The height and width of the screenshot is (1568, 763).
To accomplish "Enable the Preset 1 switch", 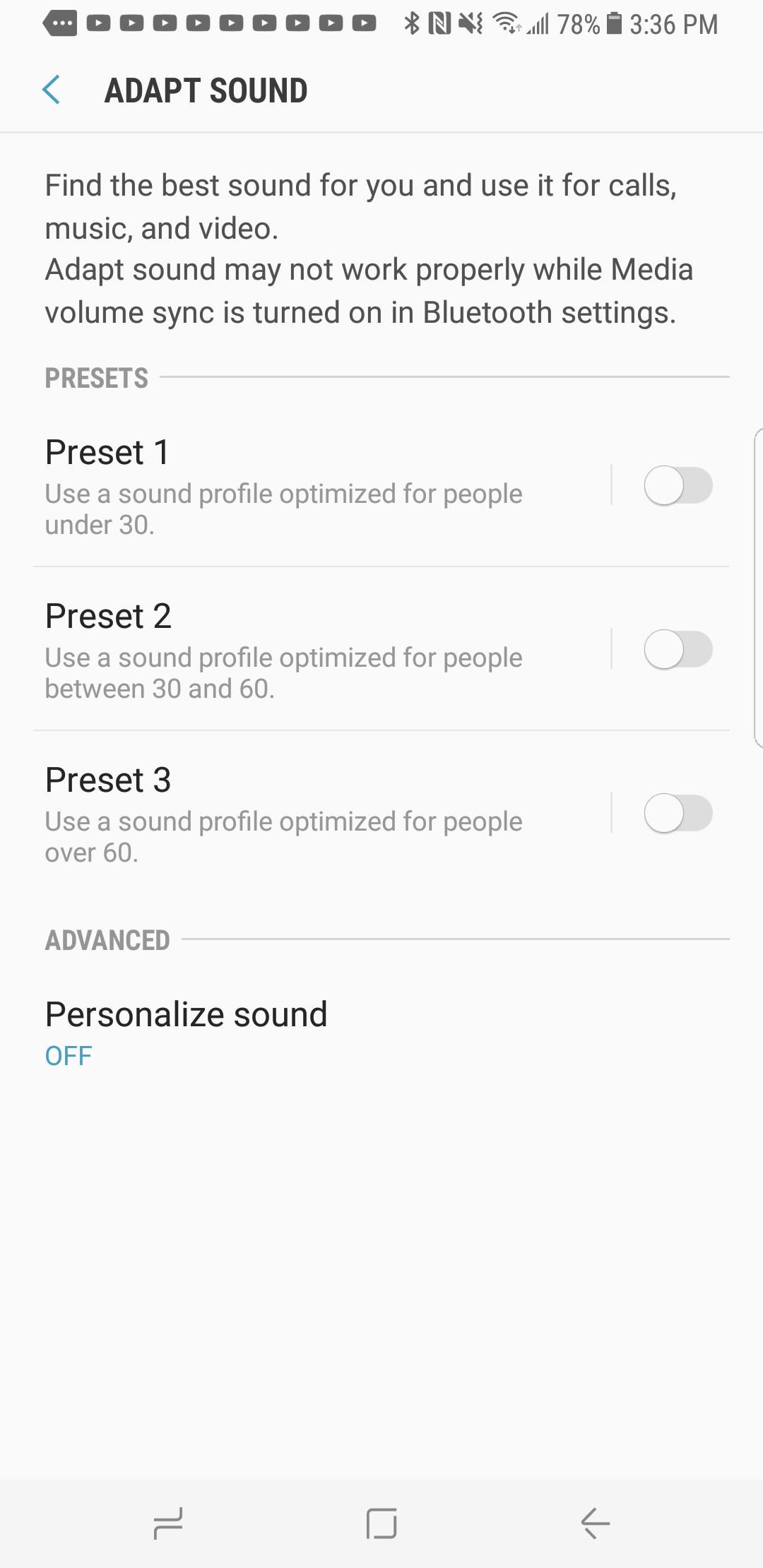I will point(678,485).
